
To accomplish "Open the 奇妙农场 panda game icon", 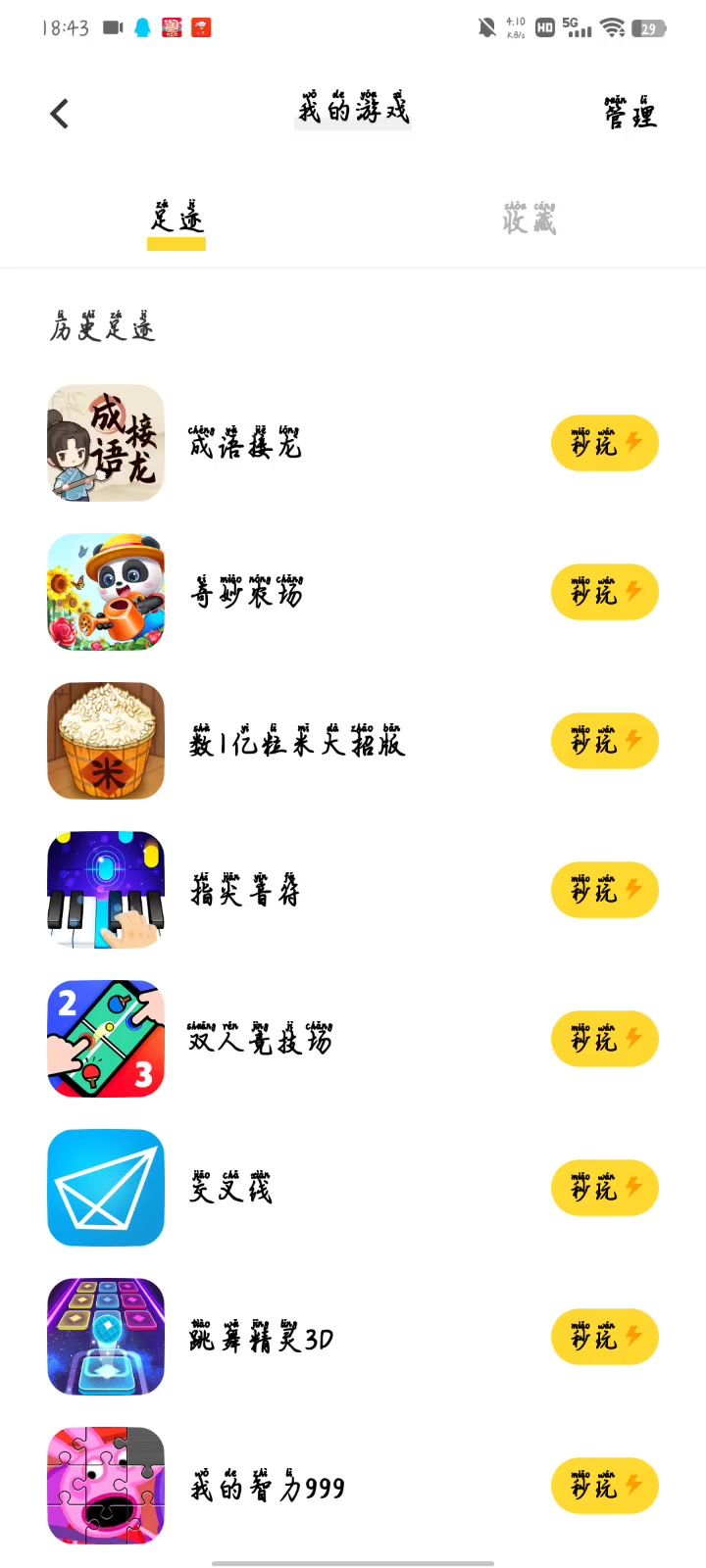I will [x=106, y=592].
